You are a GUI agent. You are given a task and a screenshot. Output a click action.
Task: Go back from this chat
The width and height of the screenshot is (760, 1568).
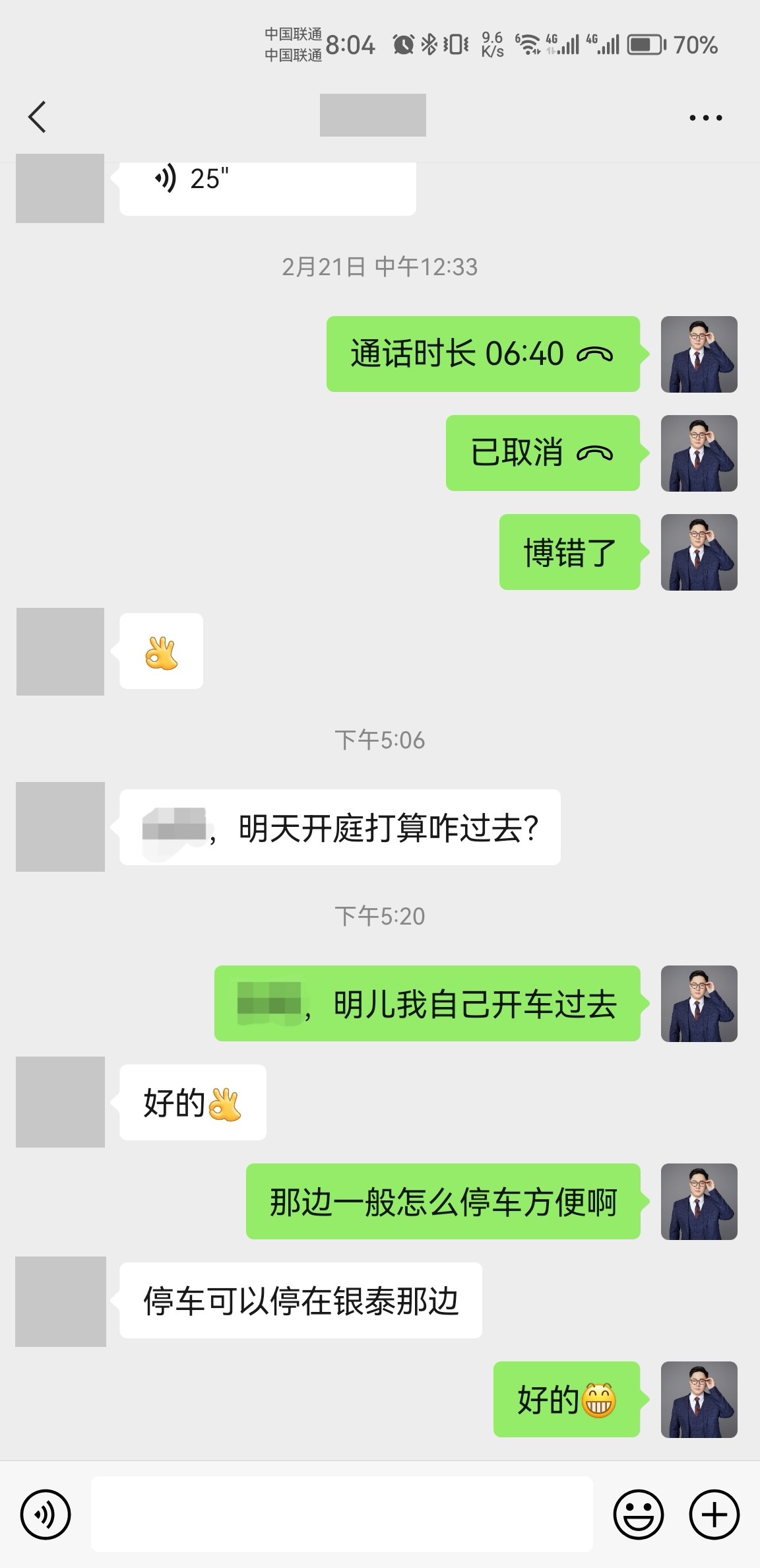38,117
